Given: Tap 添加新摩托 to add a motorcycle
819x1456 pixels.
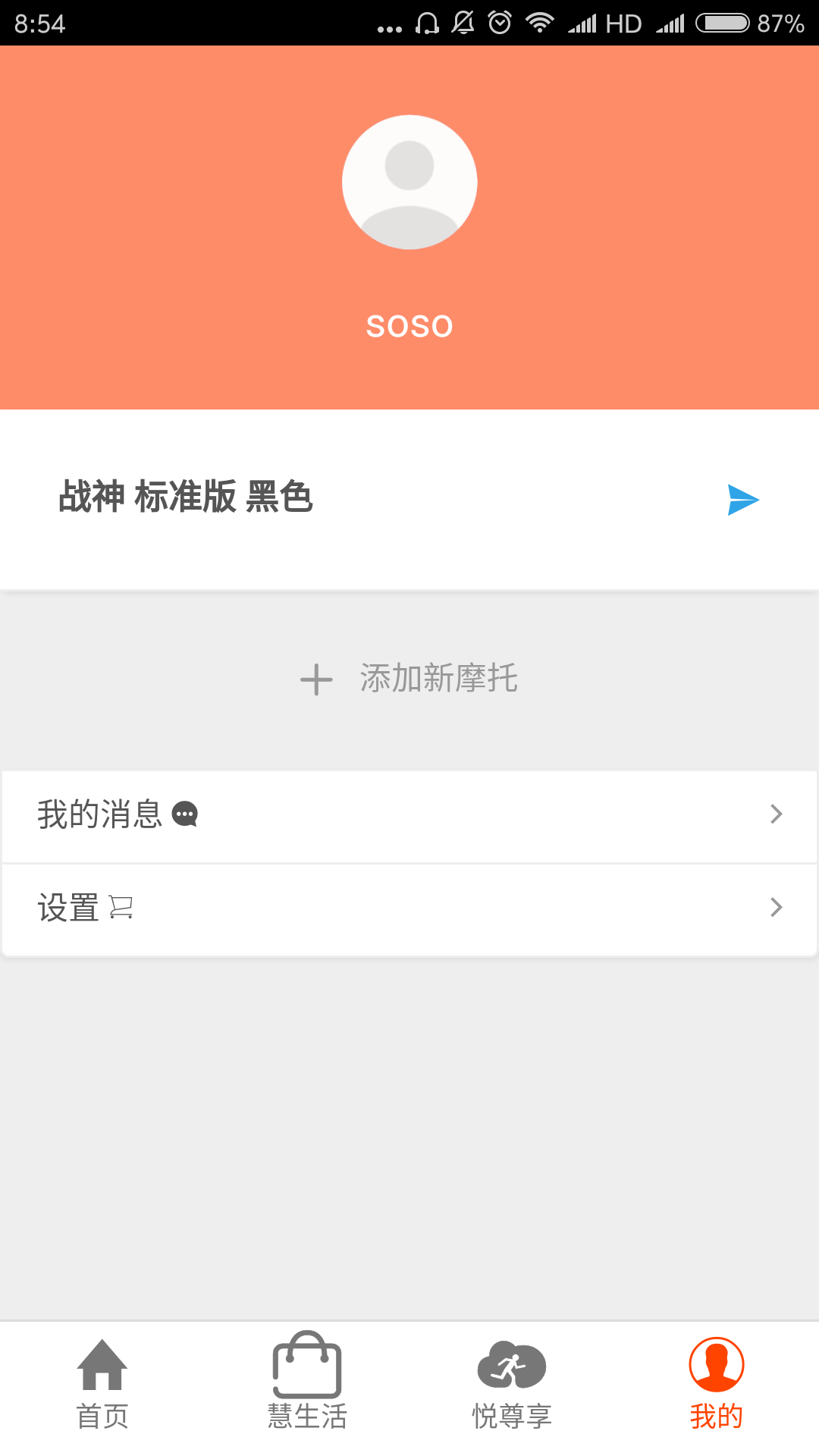Looking at the screenshot, I should tap(409, 678).
